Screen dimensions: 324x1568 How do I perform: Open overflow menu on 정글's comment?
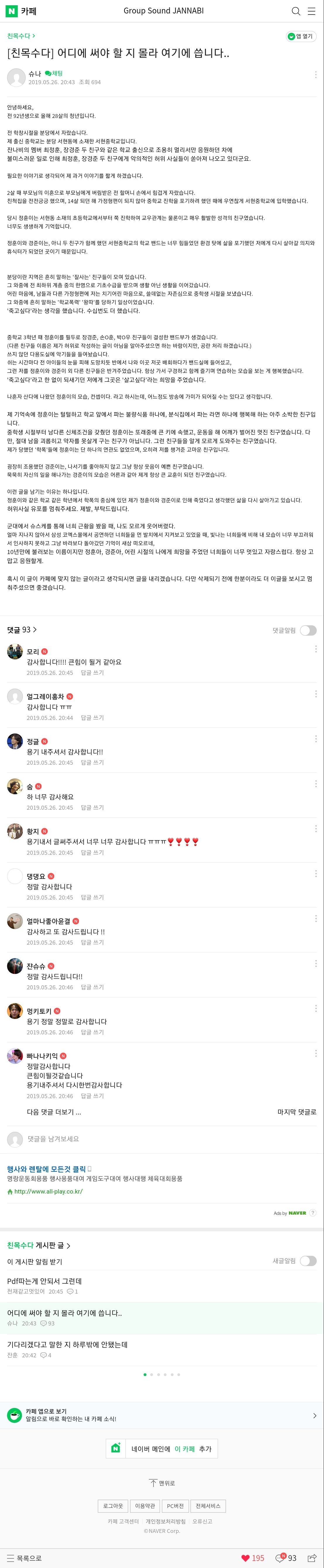(x=315, y=738)
